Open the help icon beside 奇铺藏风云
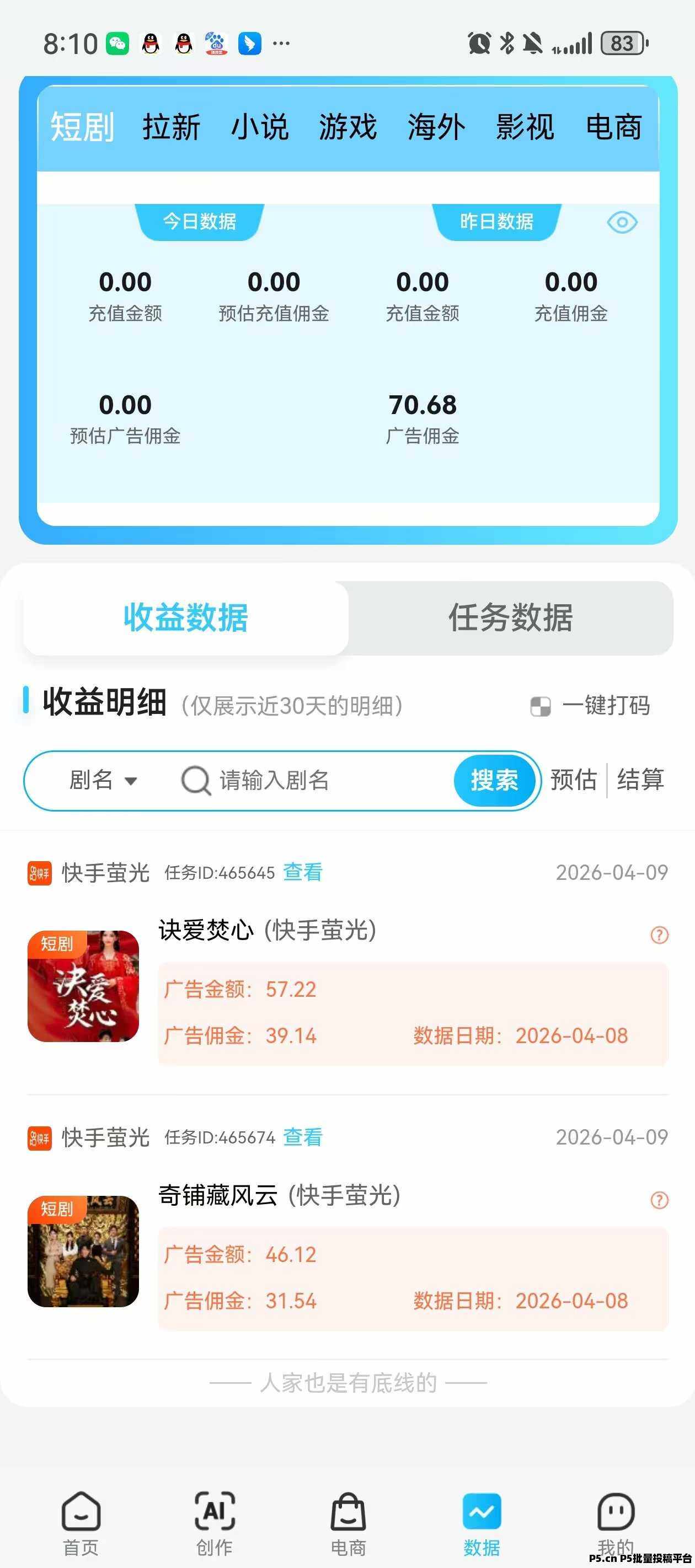 659,1200
